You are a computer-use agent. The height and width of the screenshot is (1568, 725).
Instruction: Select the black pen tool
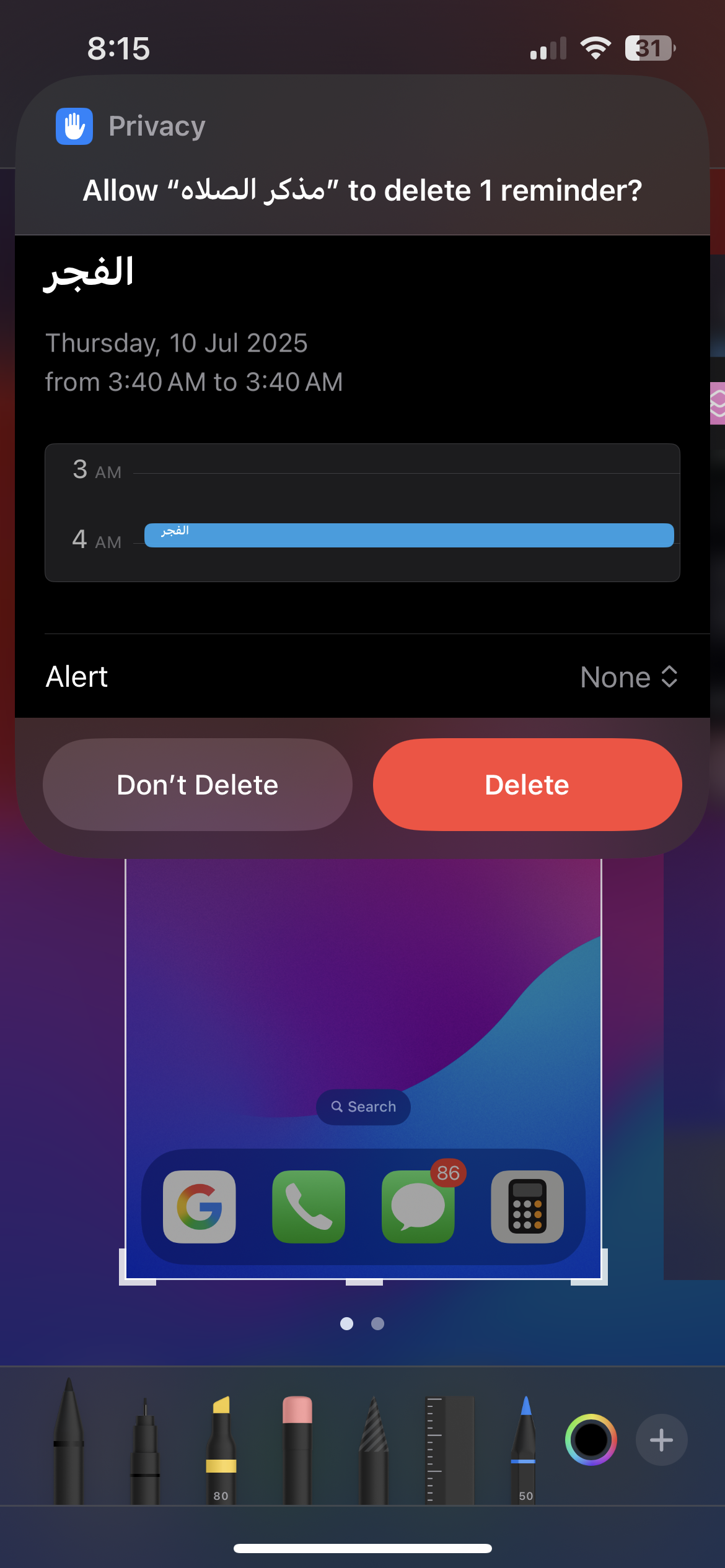69,1441
